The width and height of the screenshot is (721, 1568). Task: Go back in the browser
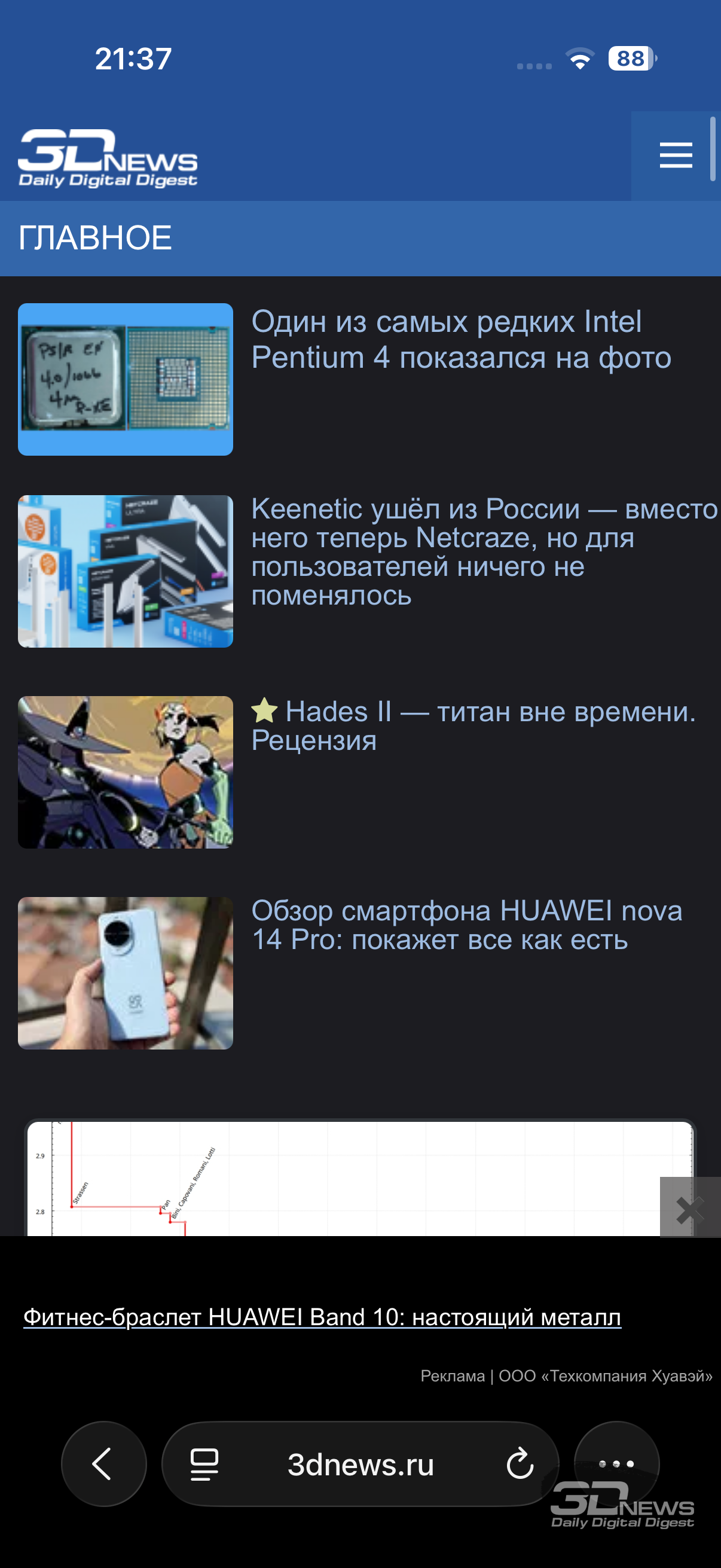pyautogui.click(x=103, y=1464)
